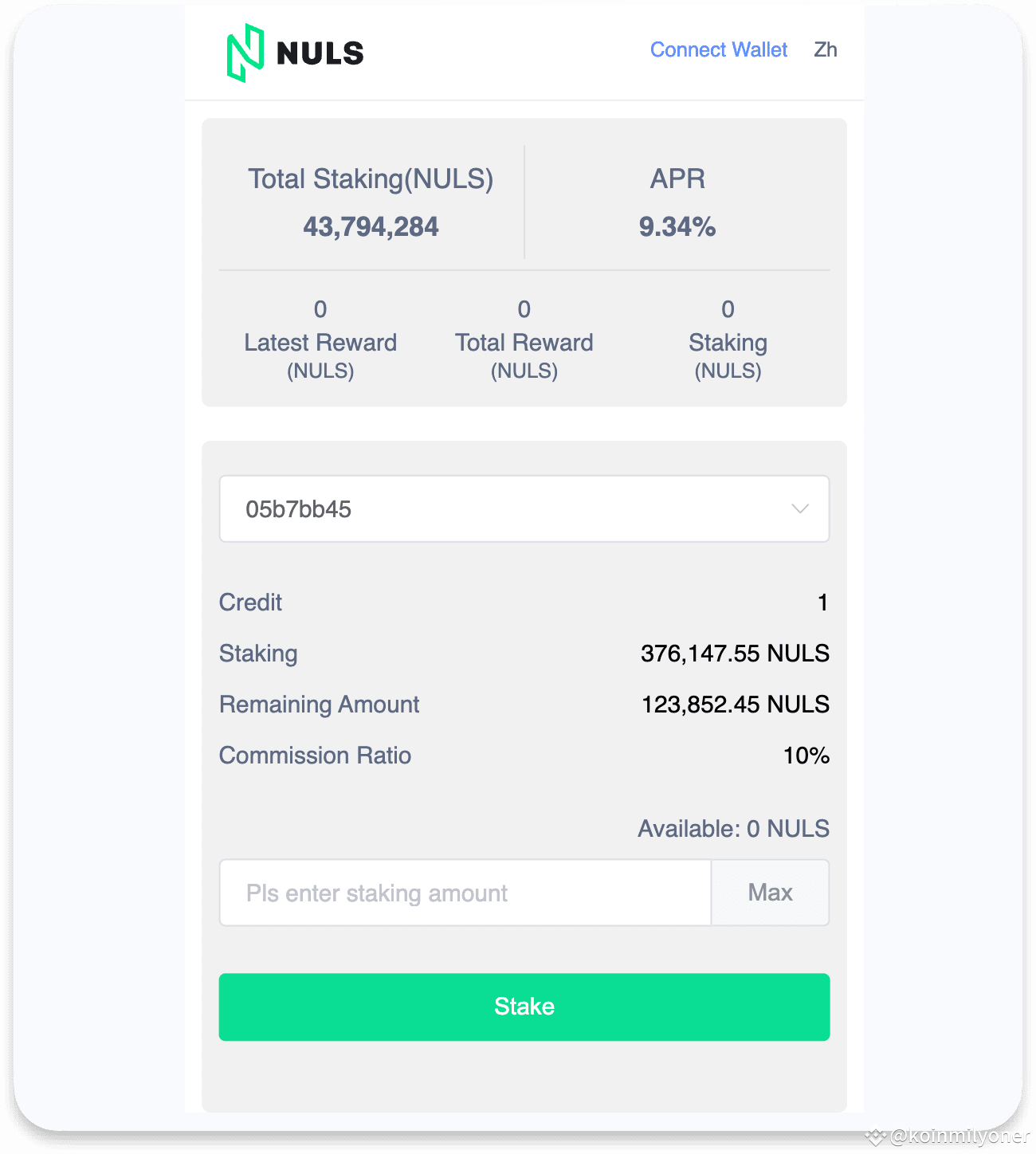Focus the staking amount input field
The image size is (1036, 1154).
(465, 893)
